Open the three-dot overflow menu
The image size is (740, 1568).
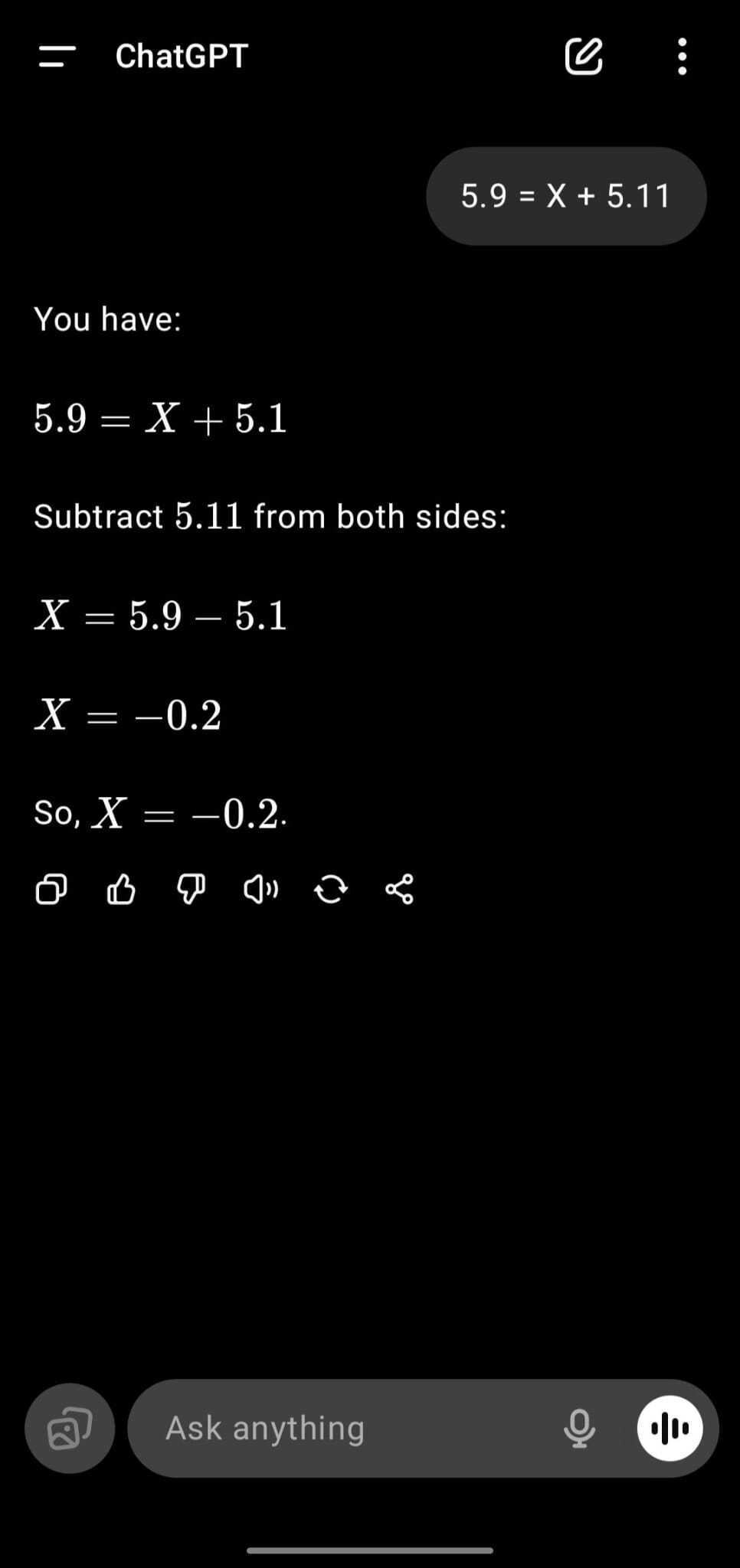682,57
